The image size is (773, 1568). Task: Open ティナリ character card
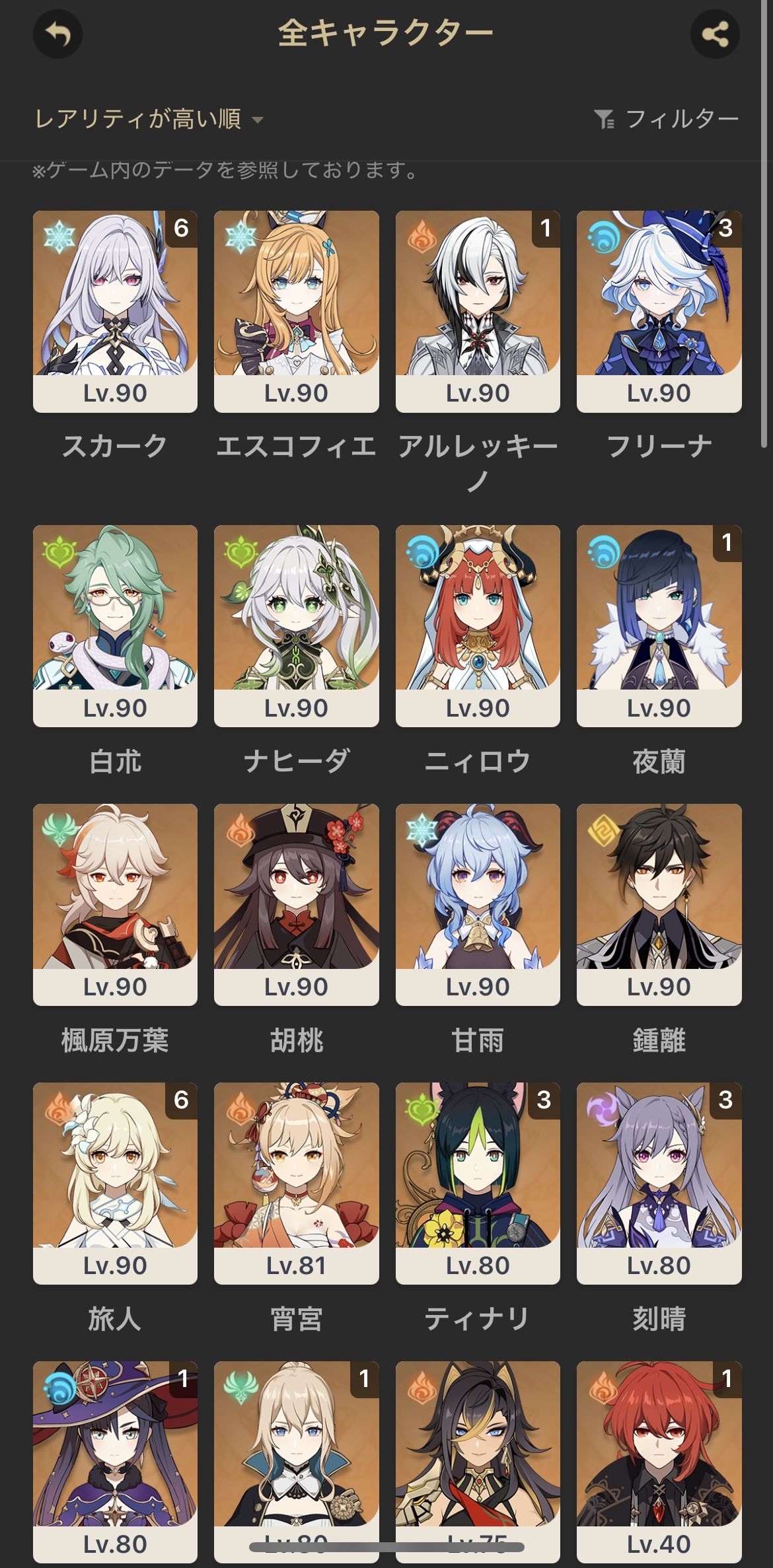pyautogui.click(x=478, y=1183)
